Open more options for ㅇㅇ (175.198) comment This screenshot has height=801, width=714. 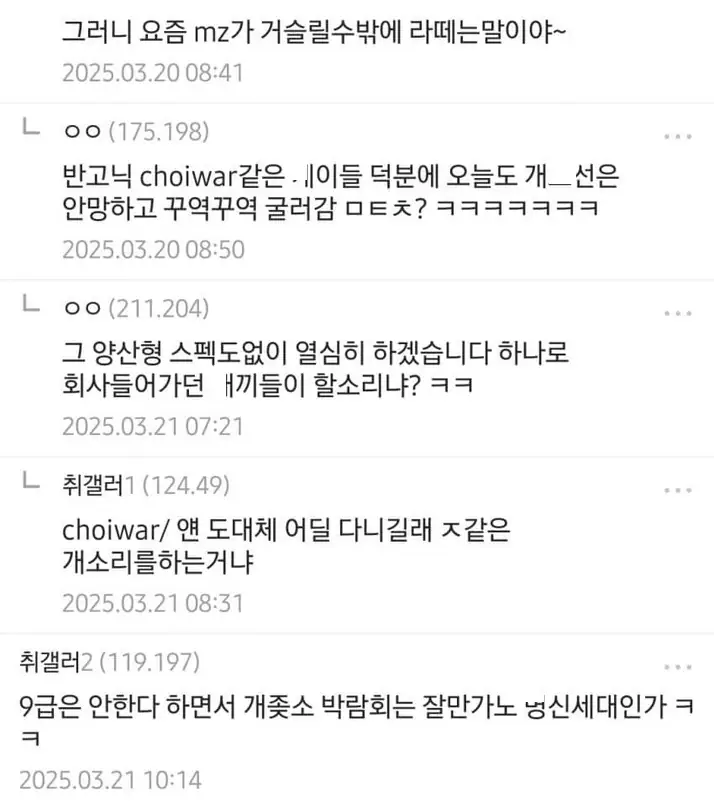click(x=678, y=136)
